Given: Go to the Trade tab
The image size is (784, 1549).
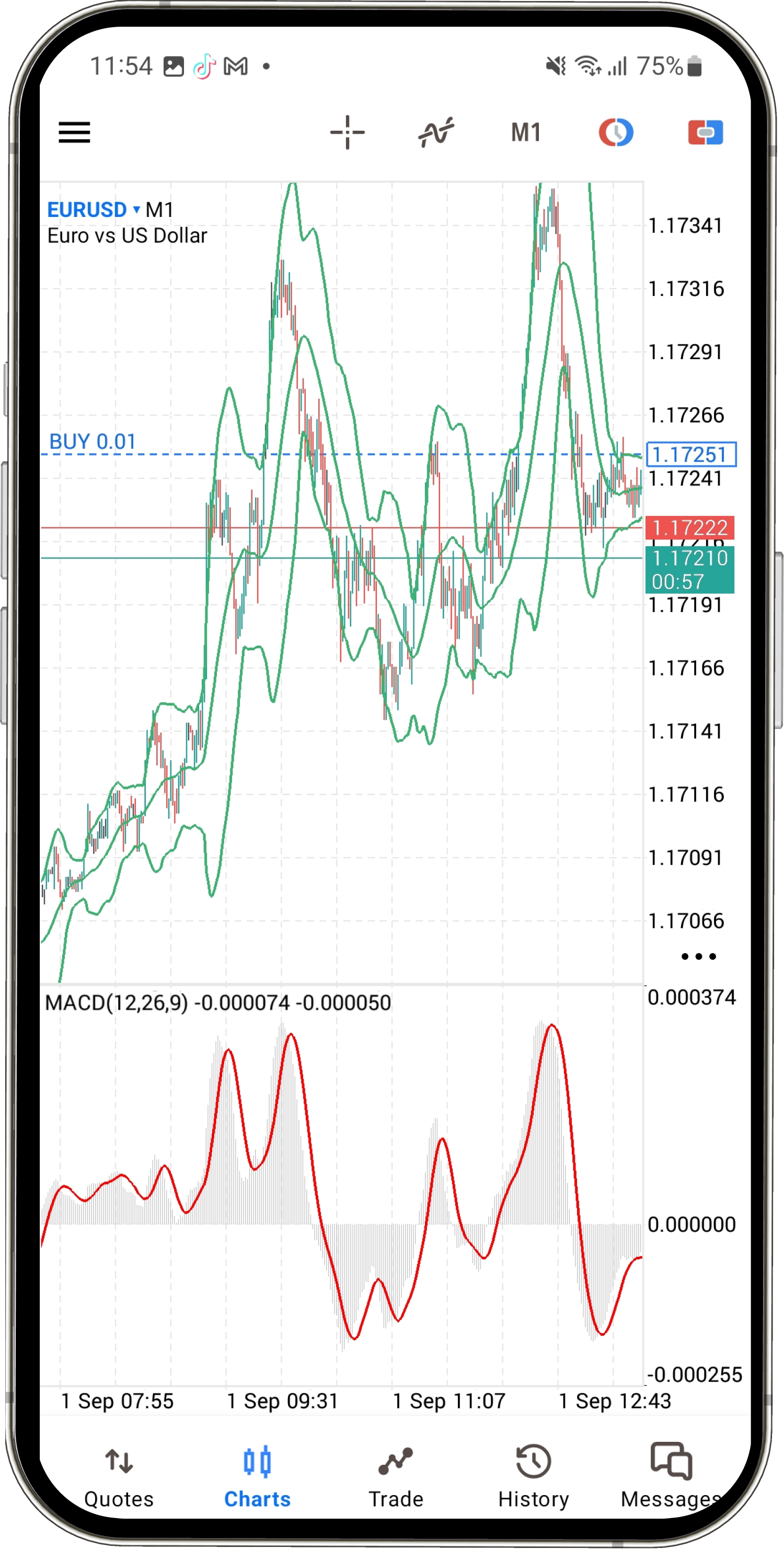Looking at the screenshot, I should (x=396, y=1476).
